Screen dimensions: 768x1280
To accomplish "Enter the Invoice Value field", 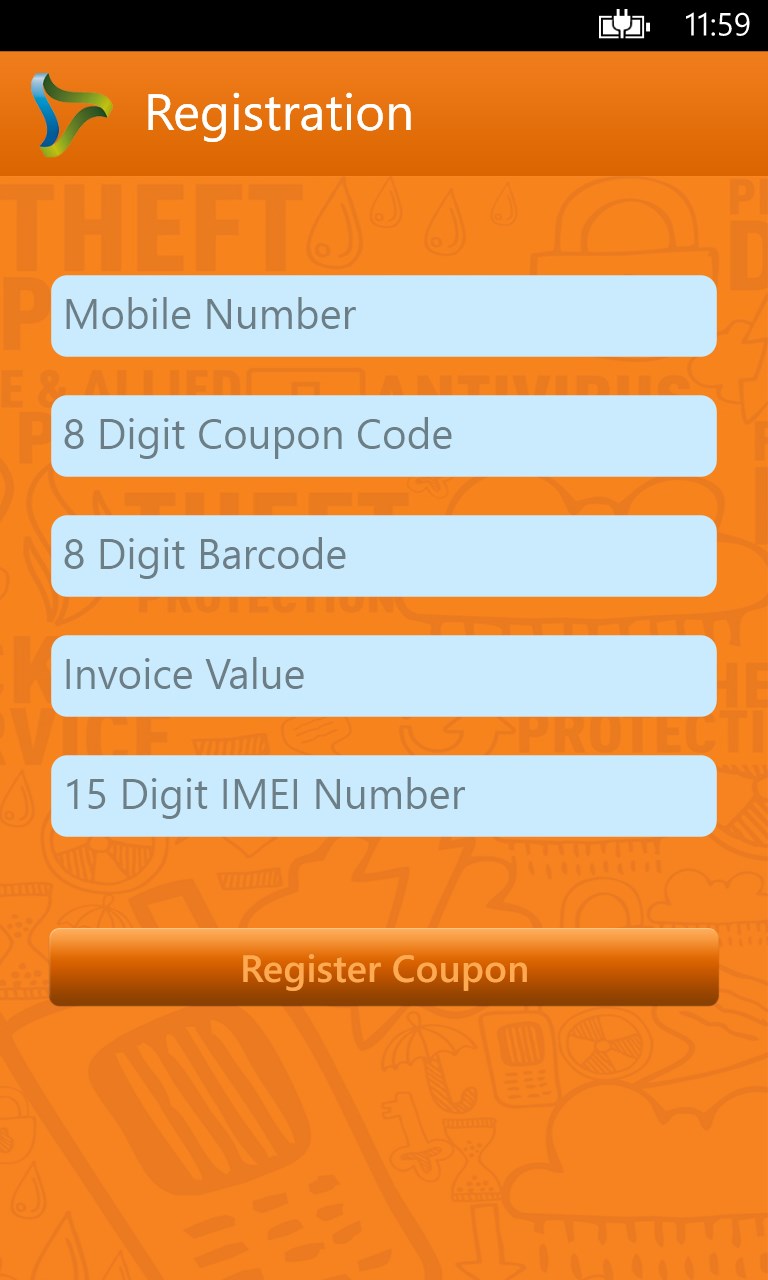I will pyautogui.click(x=384, y=676).
